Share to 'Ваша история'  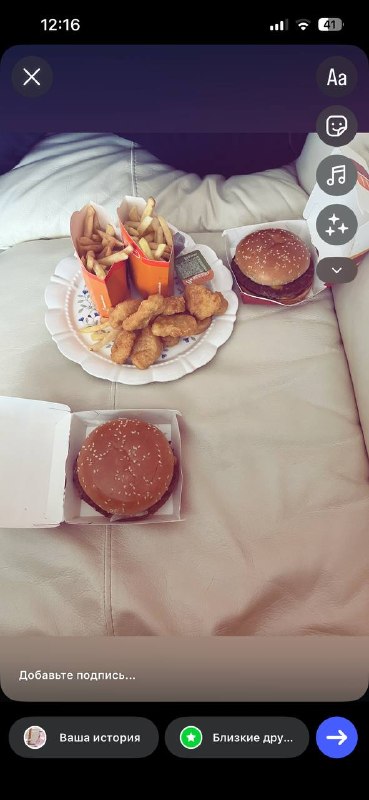click(84, 737)
